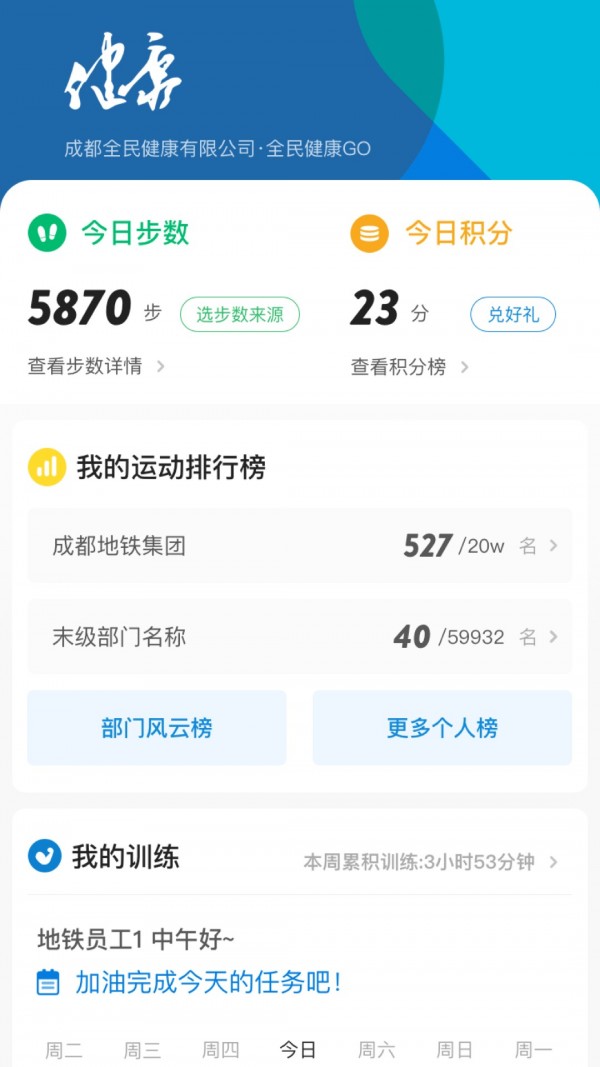Open 查看步数详情
Image resolution: width=600 pixels, height=1067 pixels.
[96, 367]
